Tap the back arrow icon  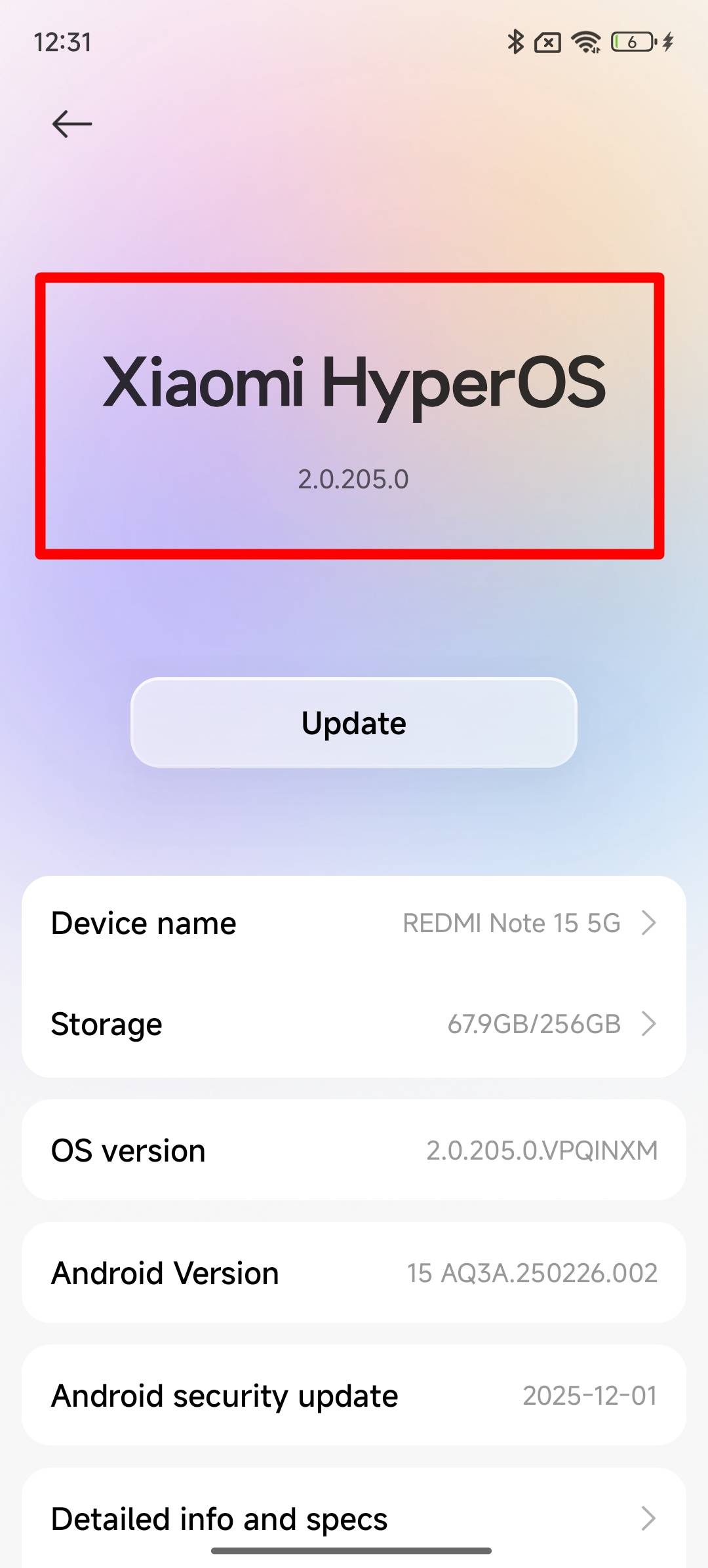[71, 123]
